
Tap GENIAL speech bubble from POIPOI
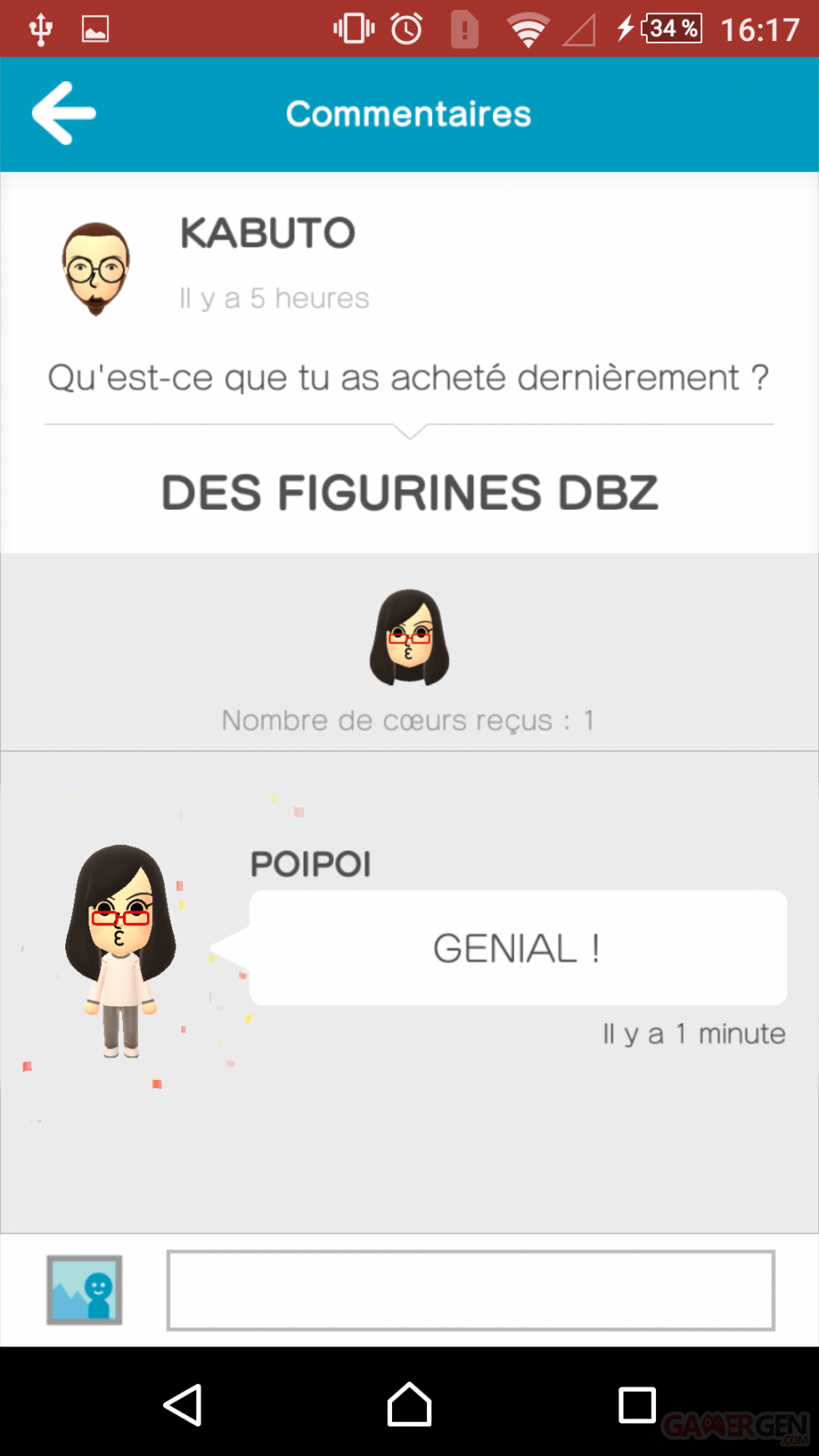pyautogui.click(x=516, y=948)
